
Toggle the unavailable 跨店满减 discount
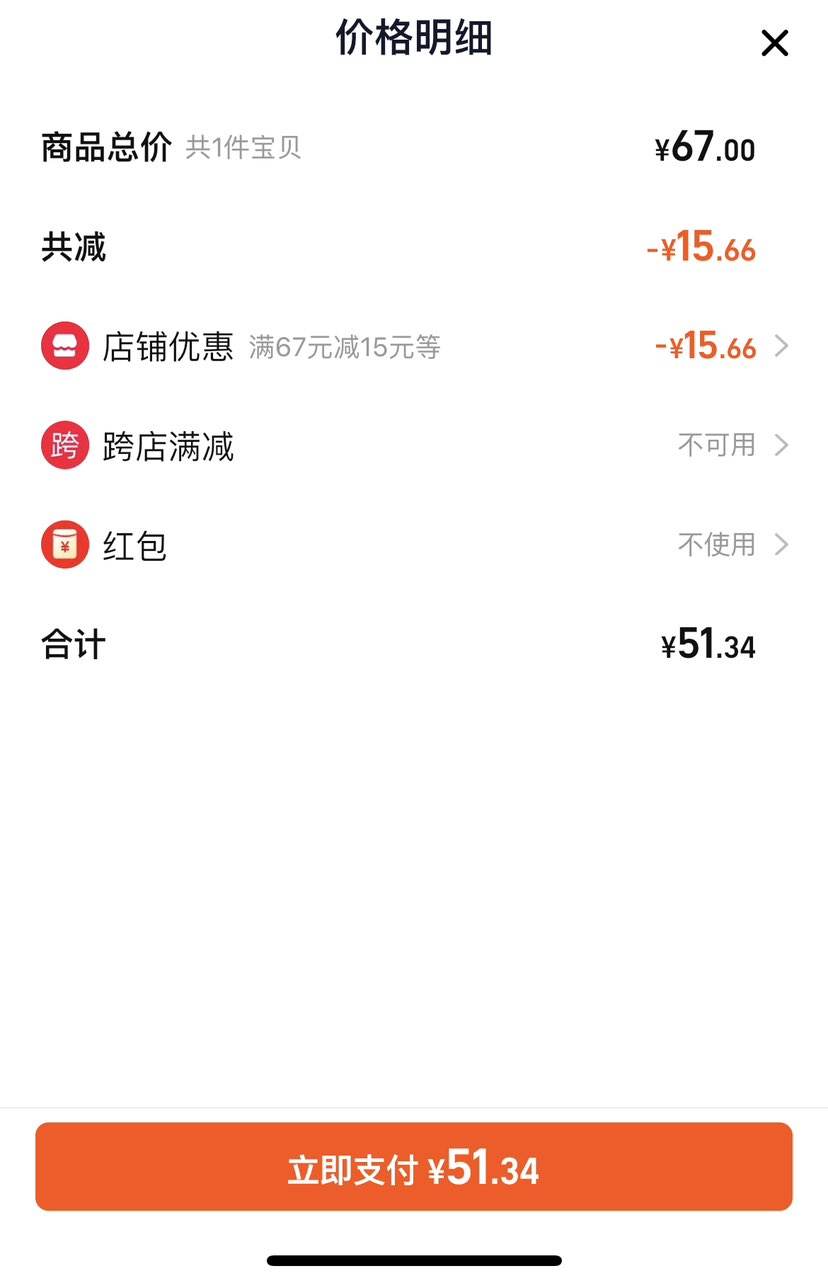tap(718, 445)
